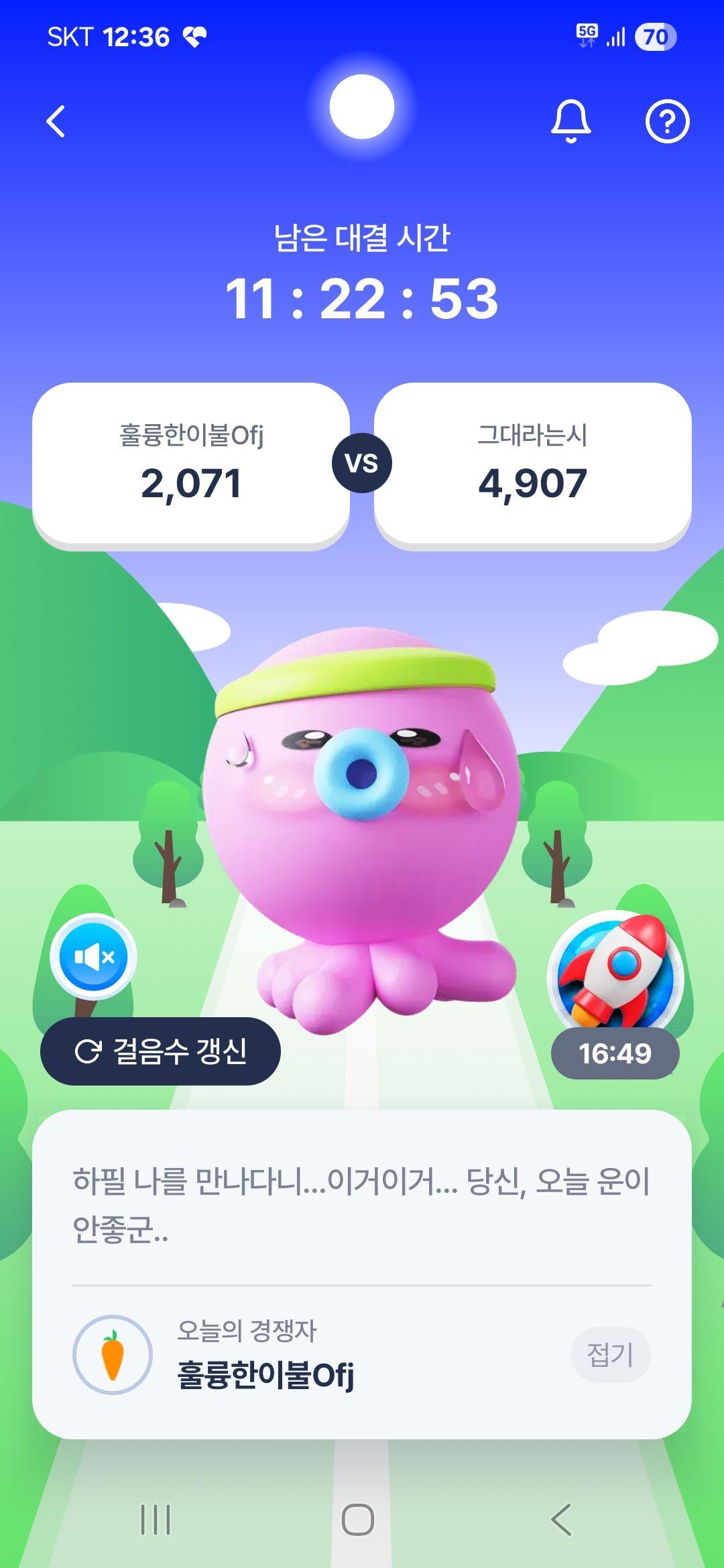The width and height of the screenshot is (724, 1568).
Task: Go to the phone's home screen
Action: pyautogui.click(x=358, y=1520)
